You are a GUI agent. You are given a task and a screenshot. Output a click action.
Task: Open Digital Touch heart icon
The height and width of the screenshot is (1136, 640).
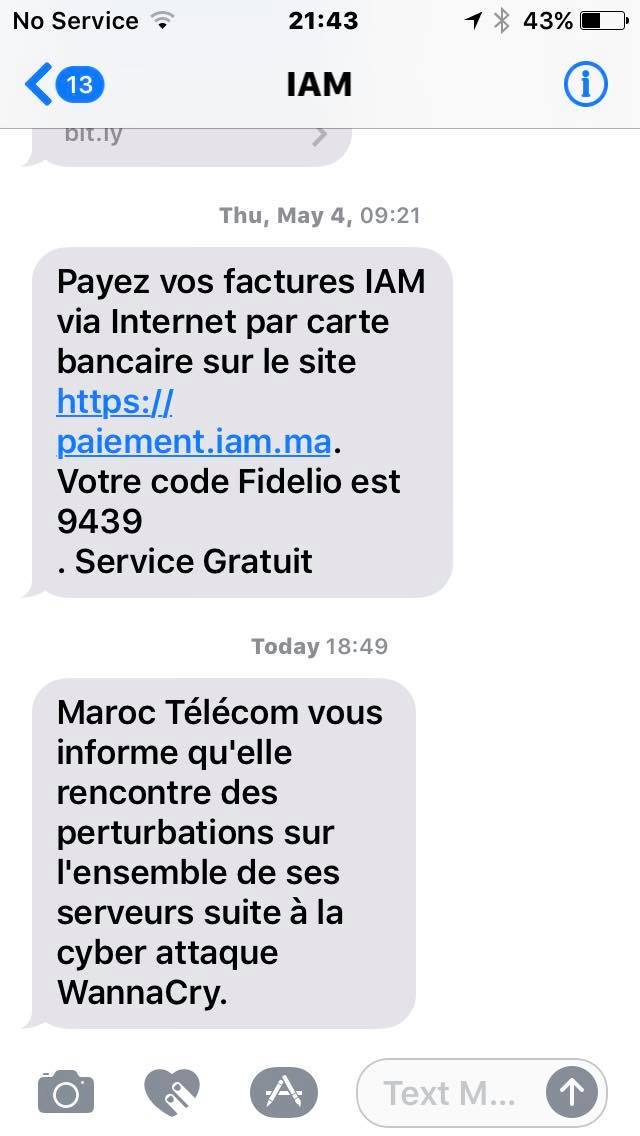(172, 1092)
